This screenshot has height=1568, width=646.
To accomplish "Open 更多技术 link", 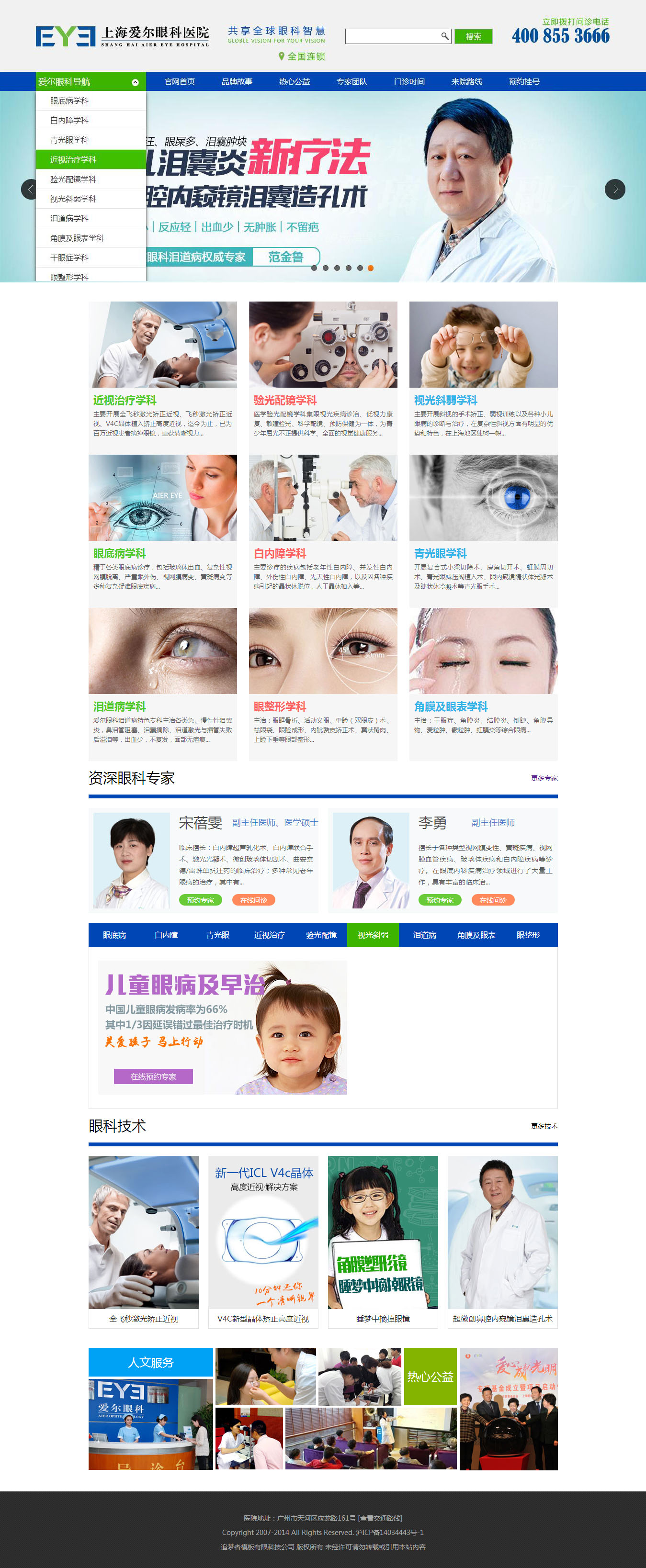I will [543, 1126].
